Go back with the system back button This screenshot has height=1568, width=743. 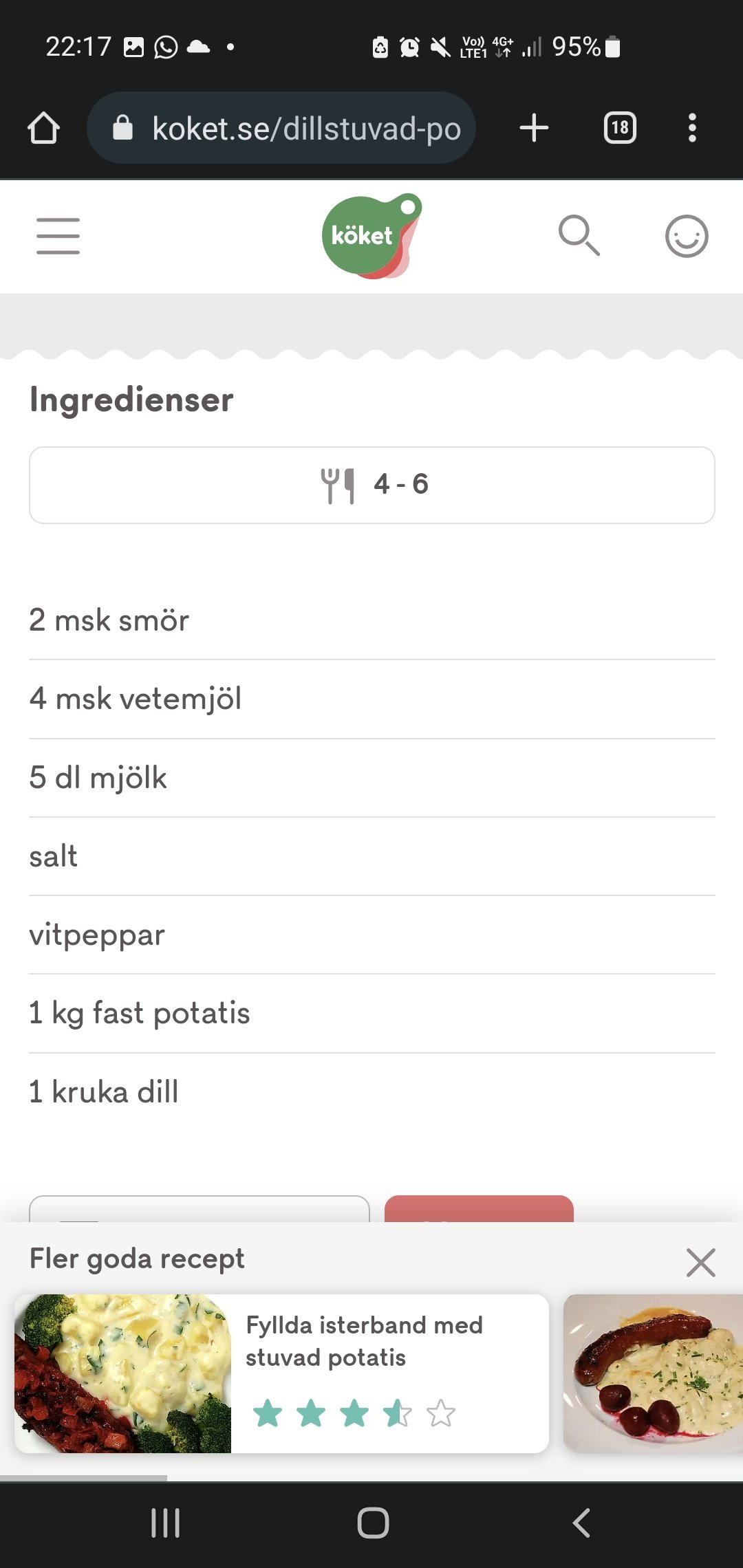coord(582,1523)
